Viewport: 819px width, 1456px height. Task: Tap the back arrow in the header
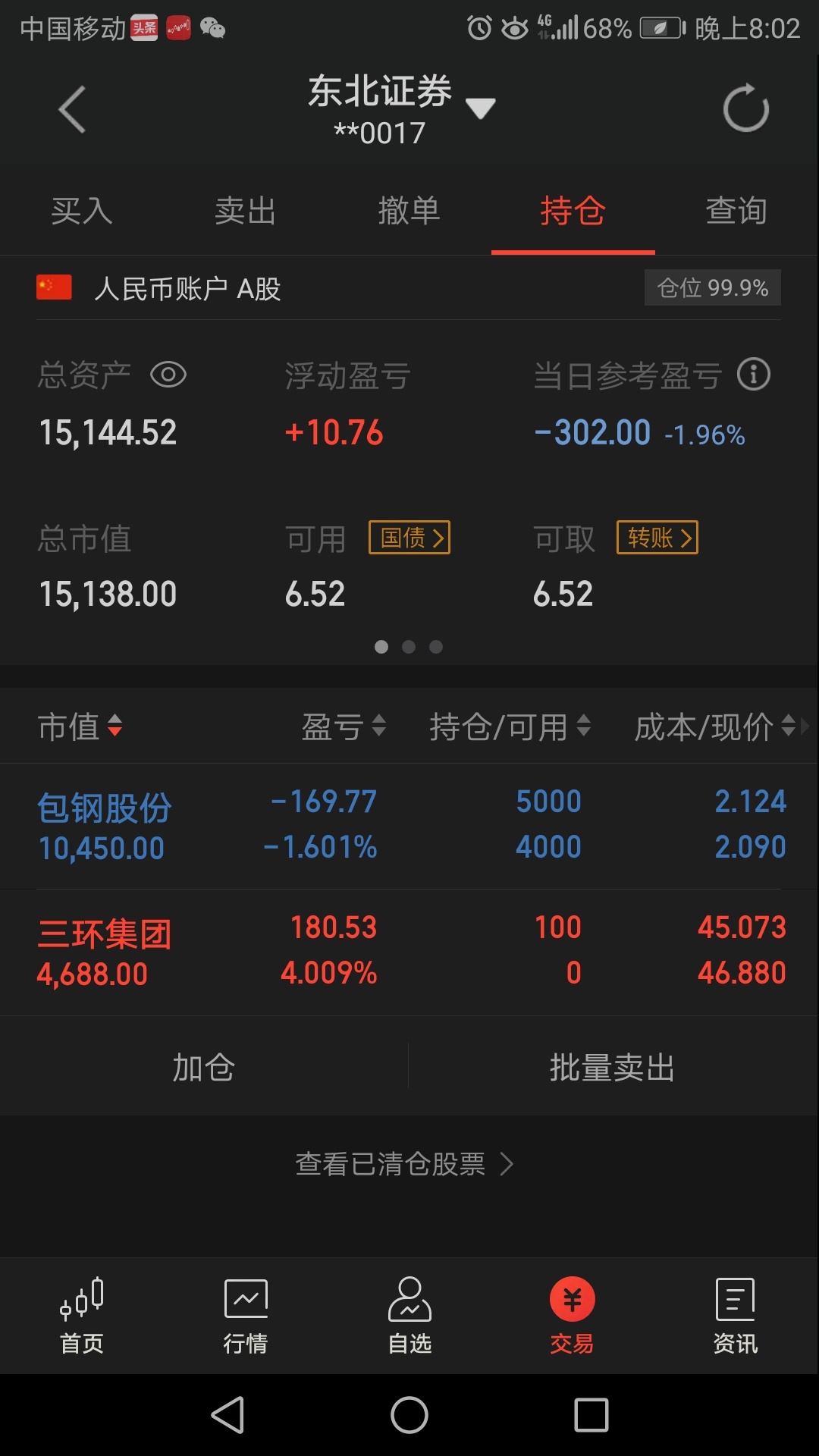click(x=72, y=110)
